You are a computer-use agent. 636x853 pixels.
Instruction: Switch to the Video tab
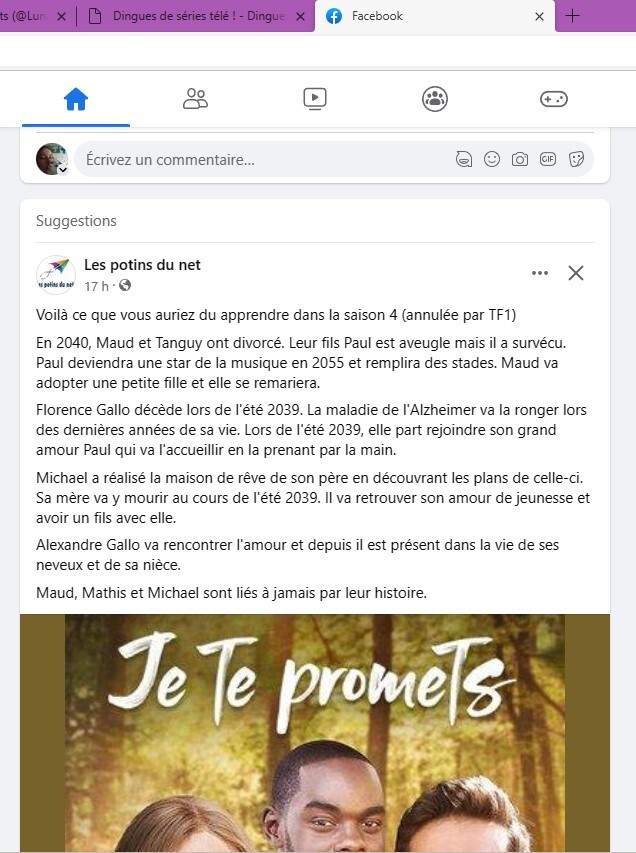pos(315,99)
